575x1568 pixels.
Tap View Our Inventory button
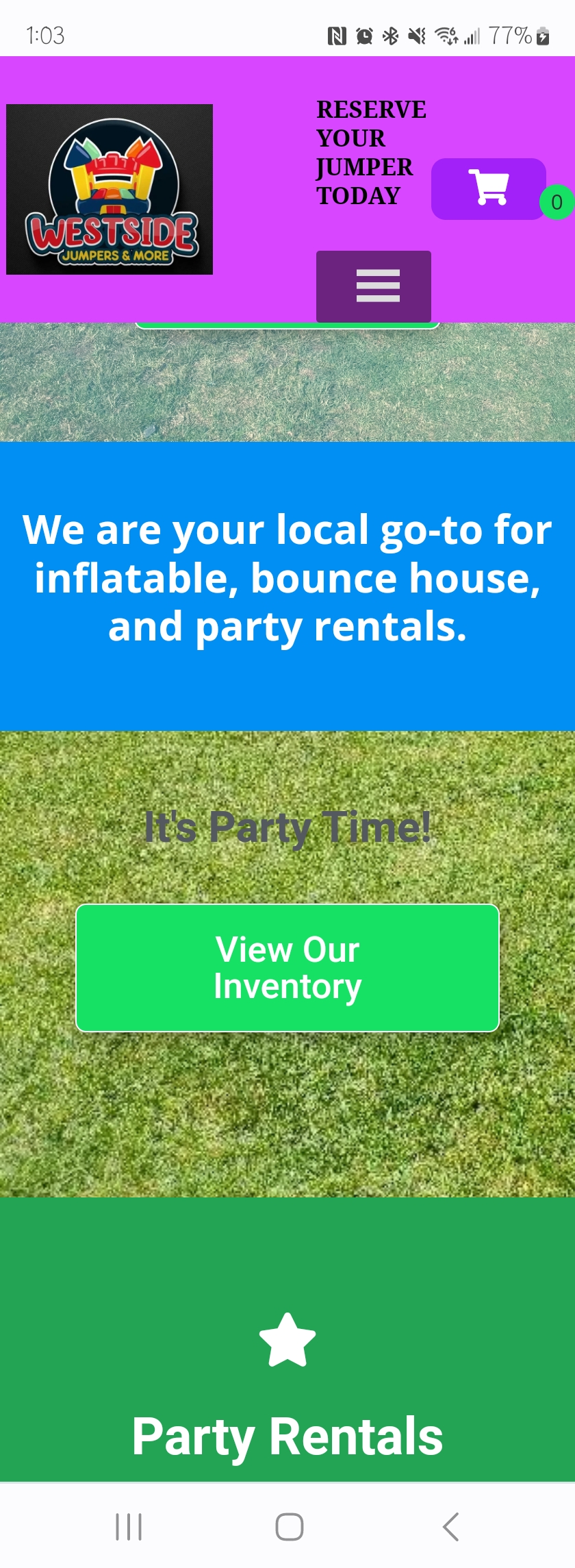pyautogui.click(x=287, y=967)
